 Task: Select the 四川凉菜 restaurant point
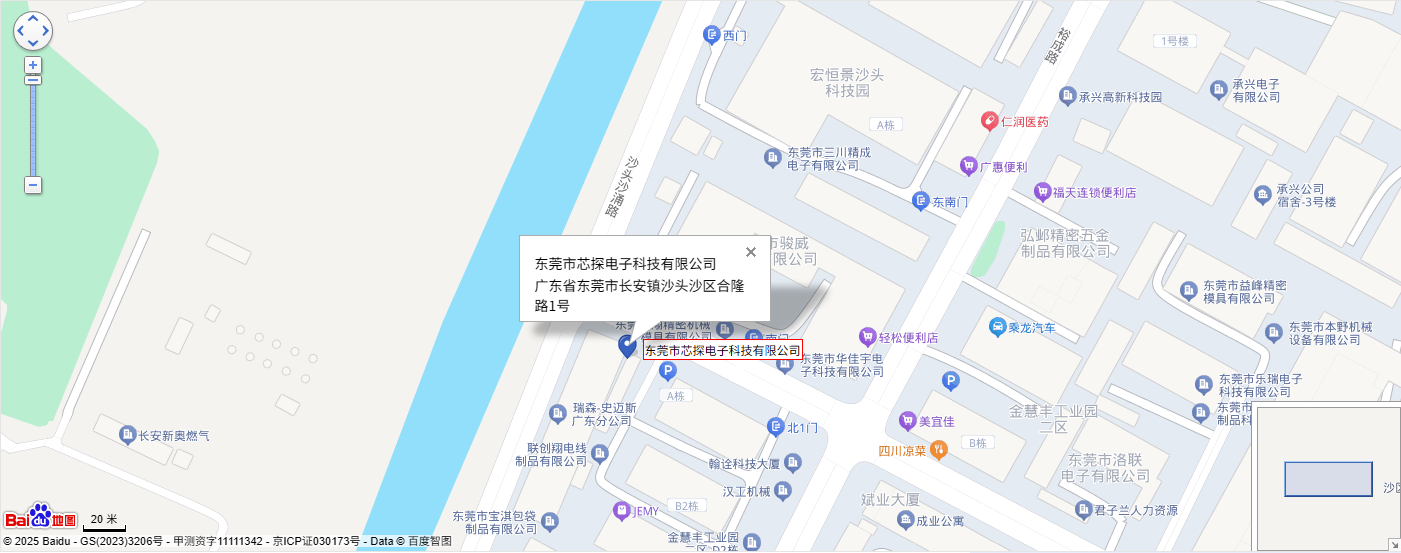[938, 450]
